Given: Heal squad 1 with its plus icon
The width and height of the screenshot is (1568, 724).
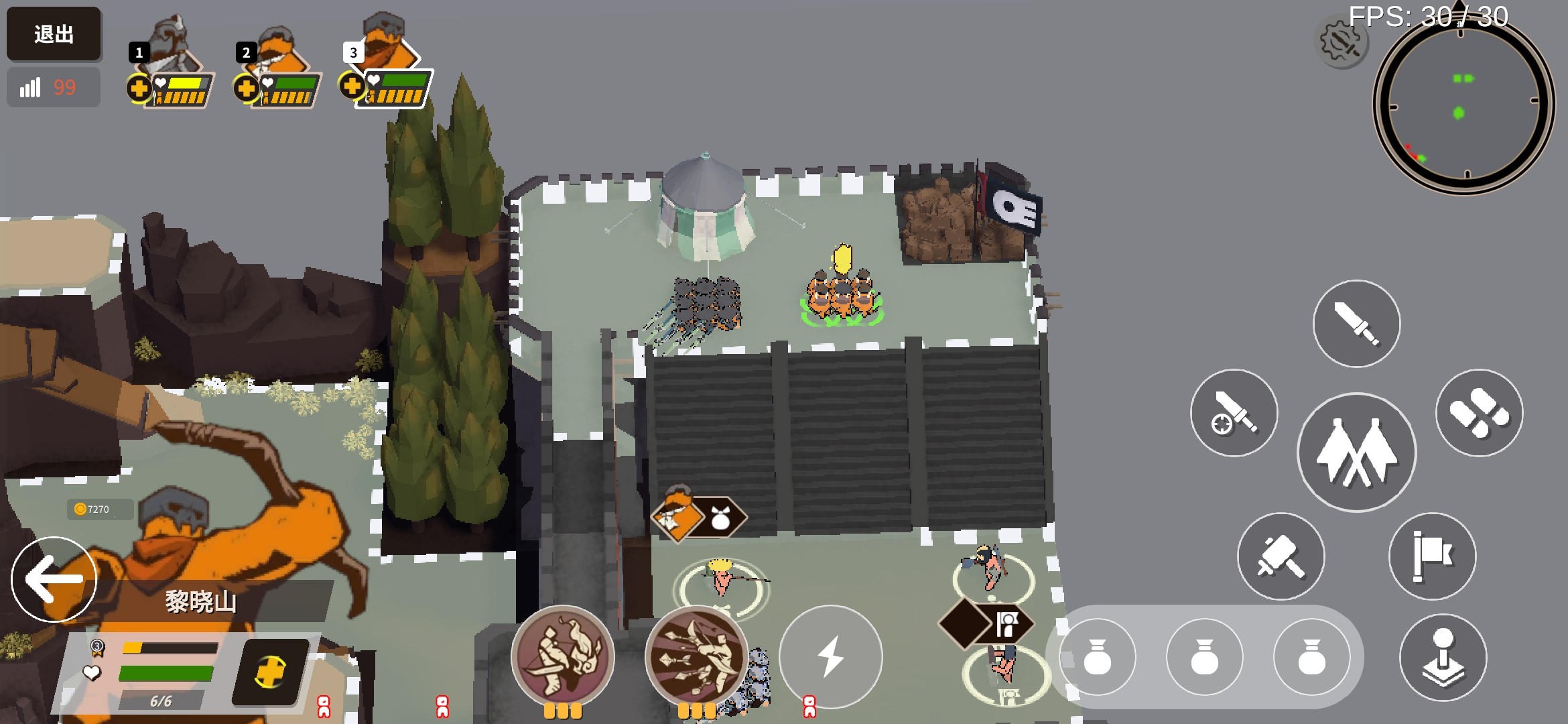Looking at the screenshot, I should [139, 88].
